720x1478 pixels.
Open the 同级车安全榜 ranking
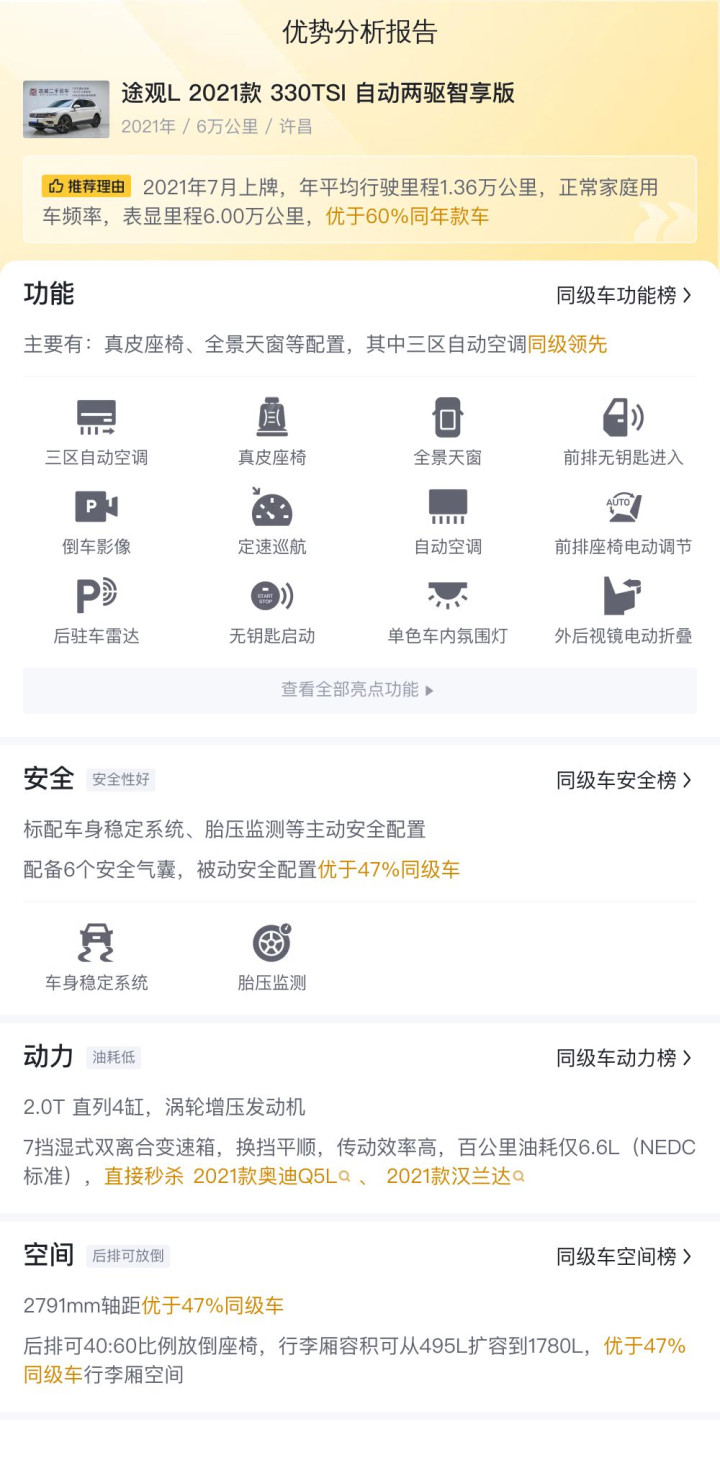(624, 780)
